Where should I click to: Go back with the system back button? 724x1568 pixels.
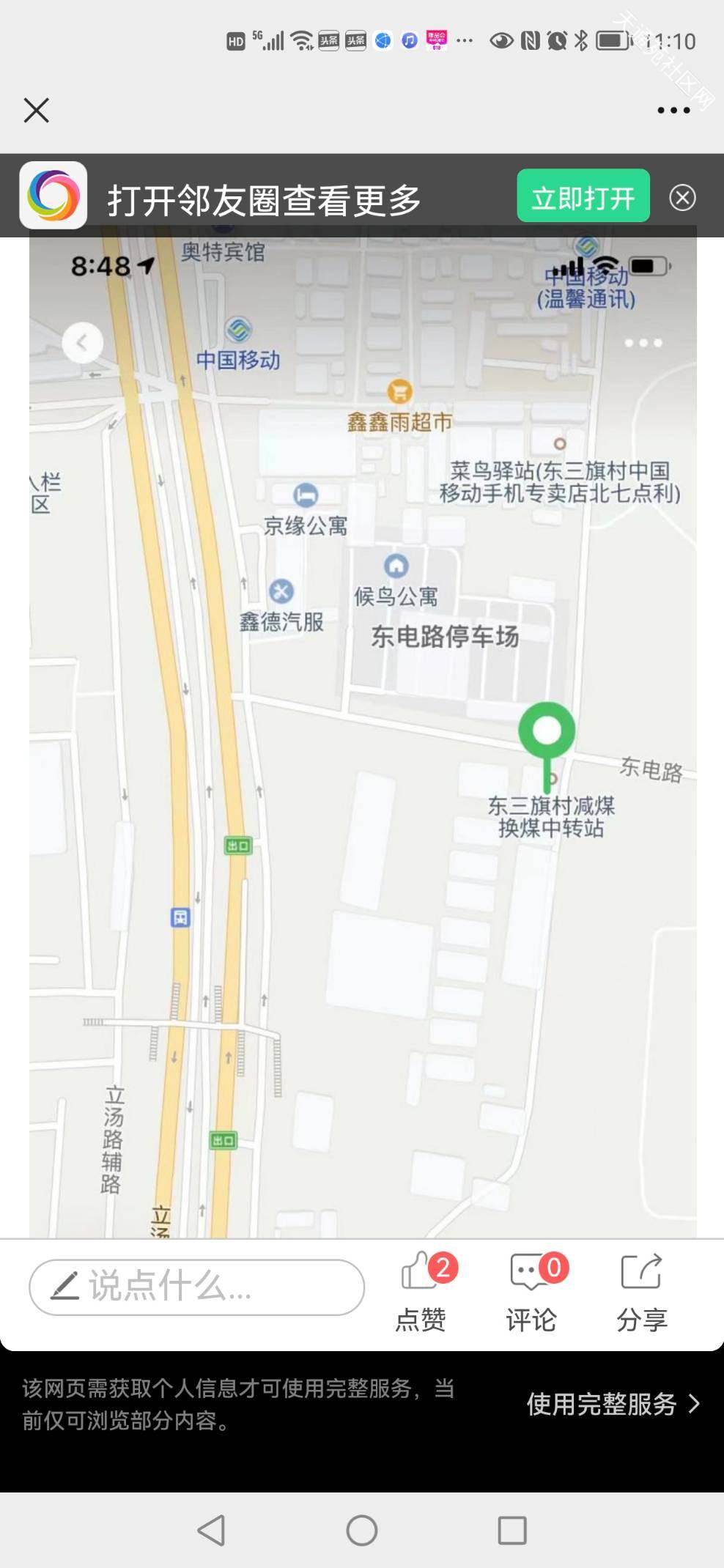point(212,1530)
